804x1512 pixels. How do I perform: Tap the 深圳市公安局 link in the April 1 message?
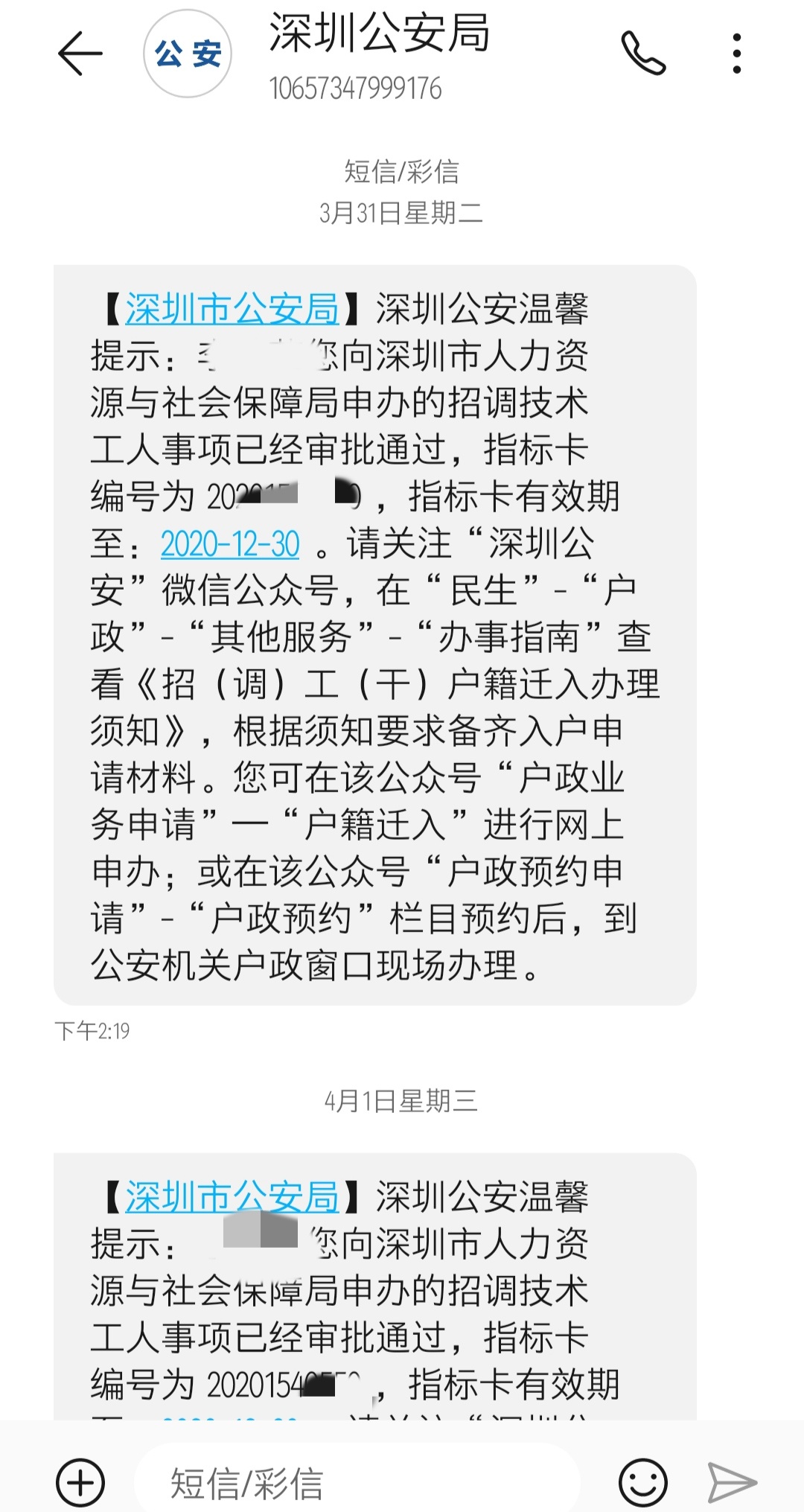[232, 1196]
